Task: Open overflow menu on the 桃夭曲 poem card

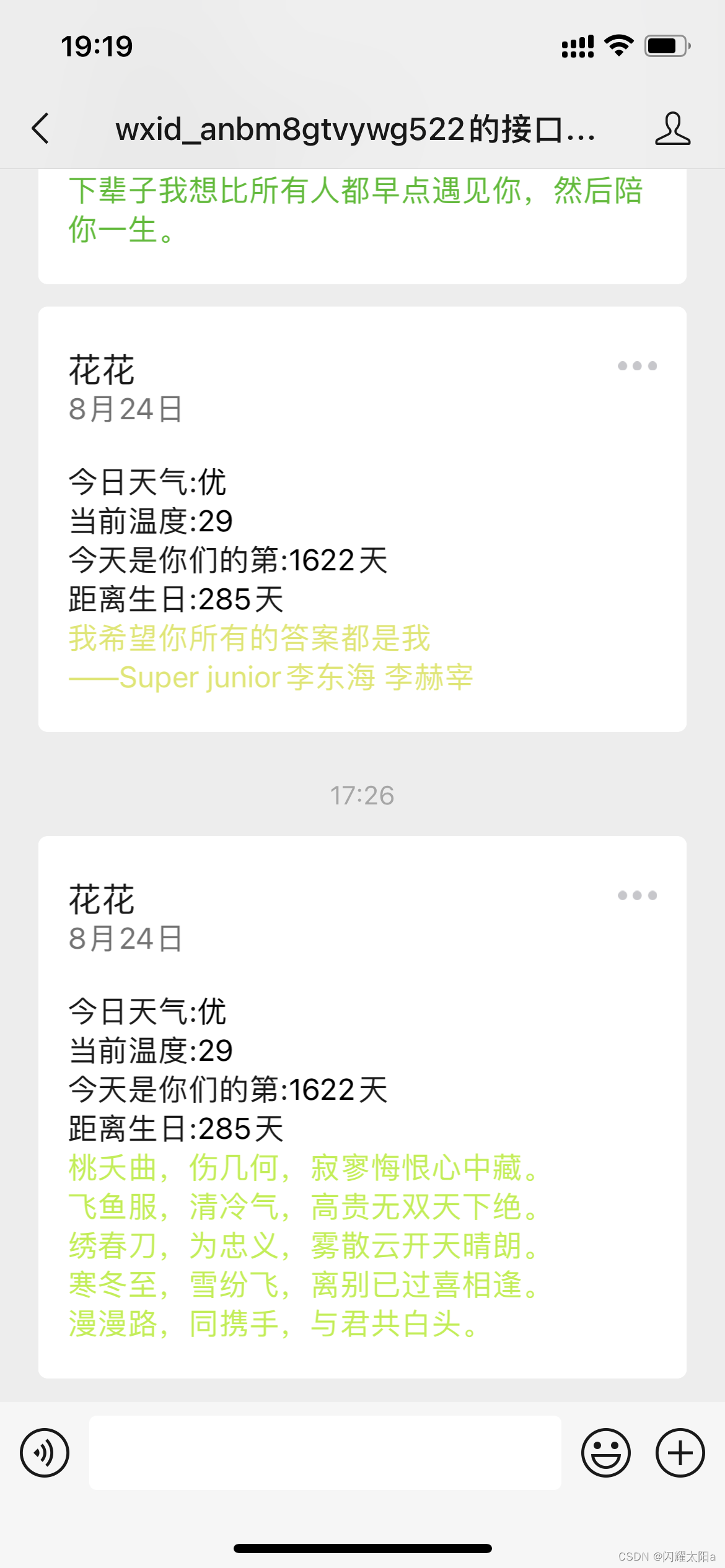Action: point(637,895)
